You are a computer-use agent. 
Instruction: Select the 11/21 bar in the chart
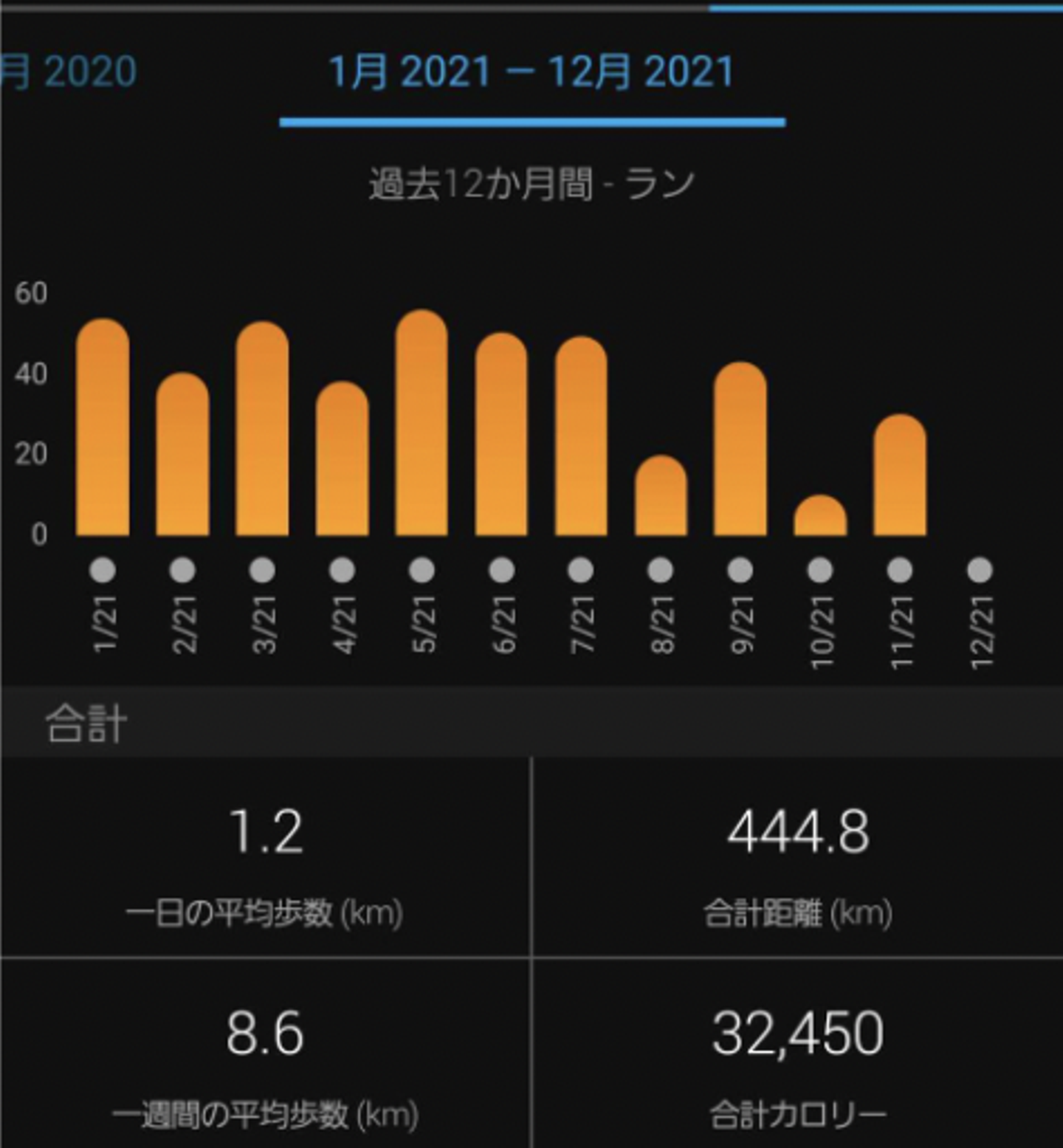coord(900,475)
